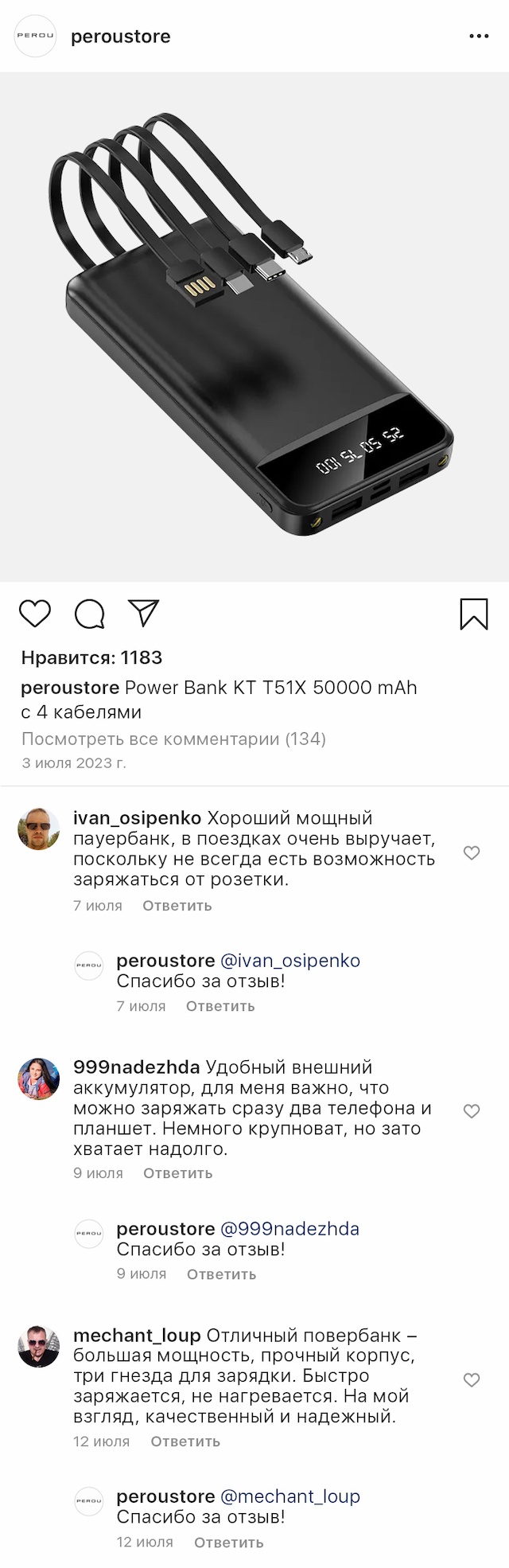509x1568 pixels.
Task: Bookmark the power bank post
Action: [474, 614]
